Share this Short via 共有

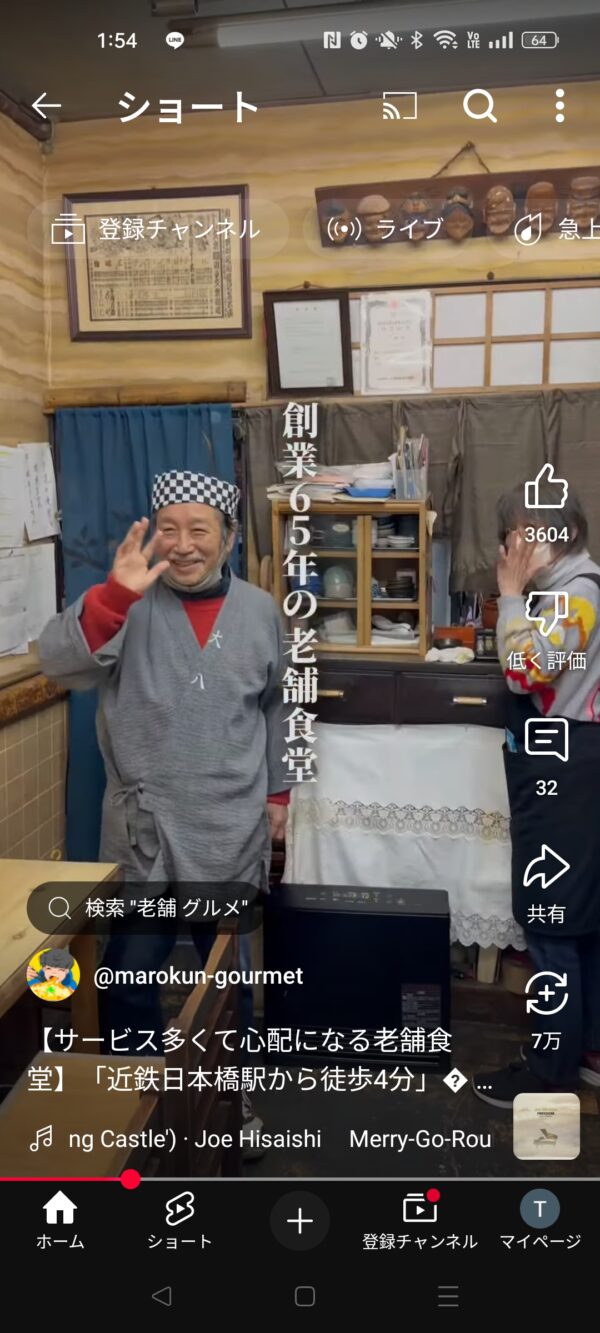(546, 868)
